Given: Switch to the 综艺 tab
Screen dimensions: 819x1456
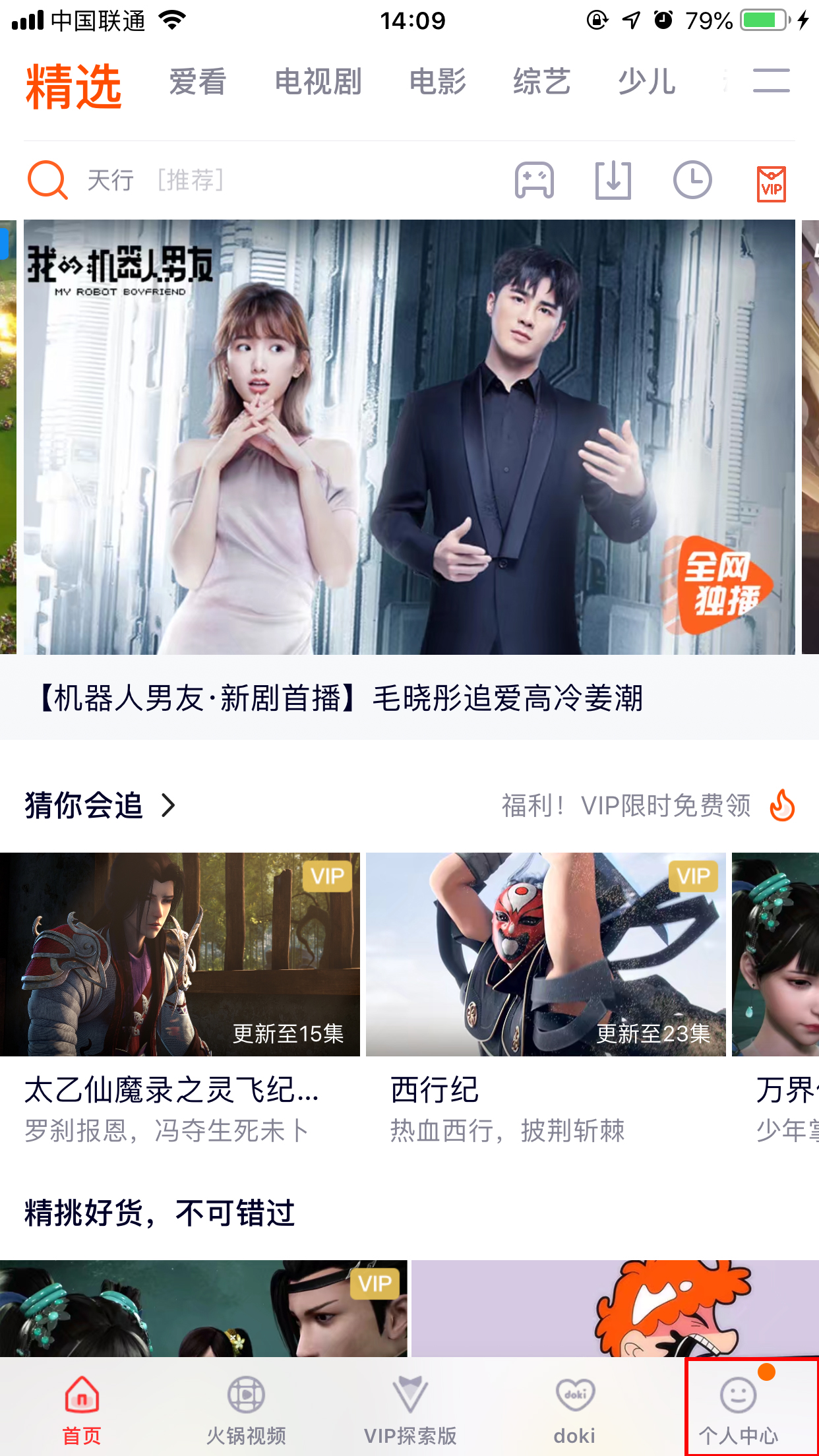Looking at the screenshot, I should pyautogui.click(x=540, y=81).
